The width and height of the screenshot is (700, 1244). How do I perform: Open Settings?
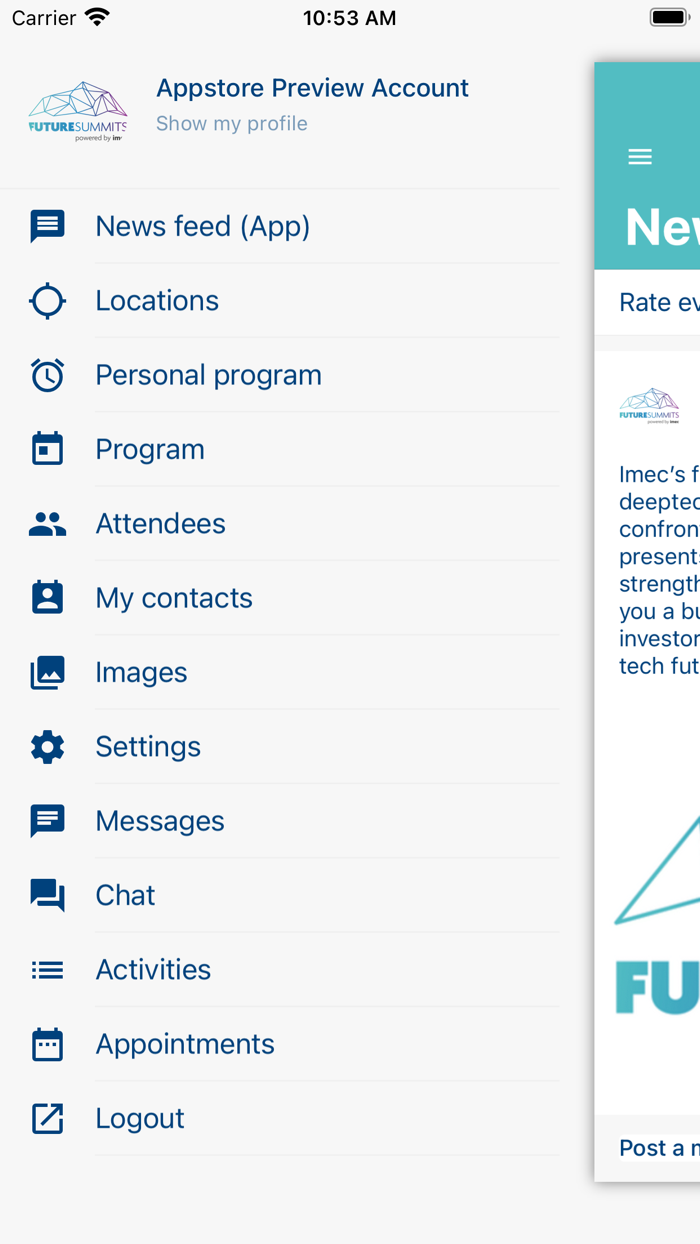tap(148, 747)
